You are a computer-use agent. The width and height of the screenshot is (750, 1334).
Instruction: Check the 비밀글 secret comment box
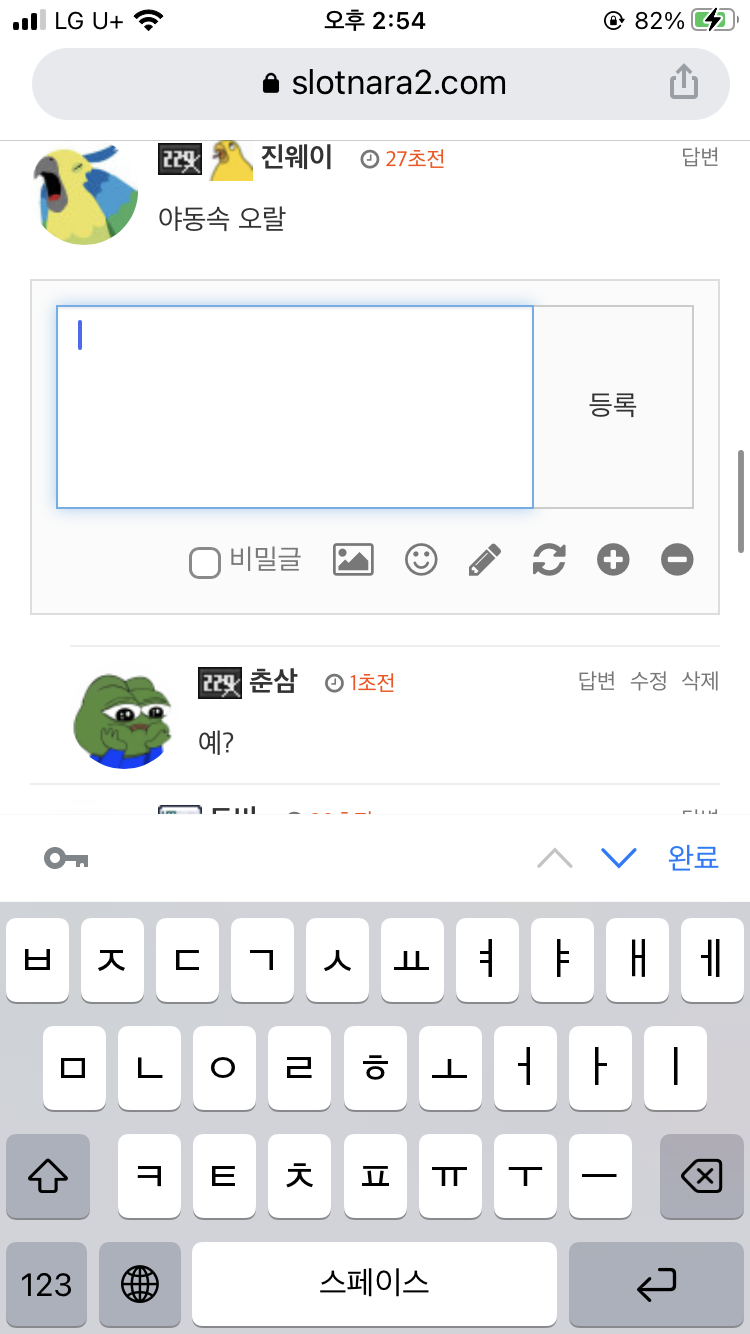pyautogui.click(x=205, y=563)
